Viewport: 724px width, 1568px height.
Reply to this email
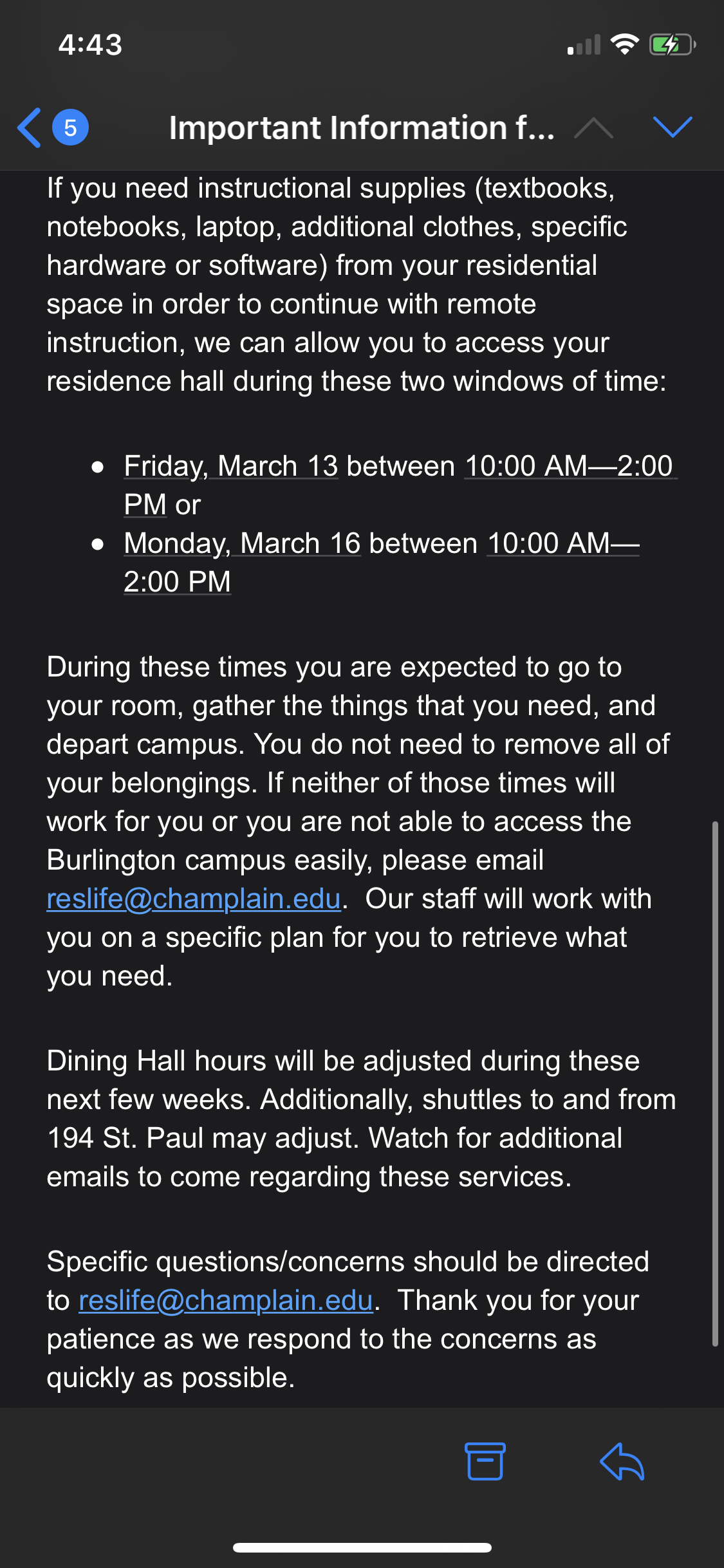coord(622,1461)
